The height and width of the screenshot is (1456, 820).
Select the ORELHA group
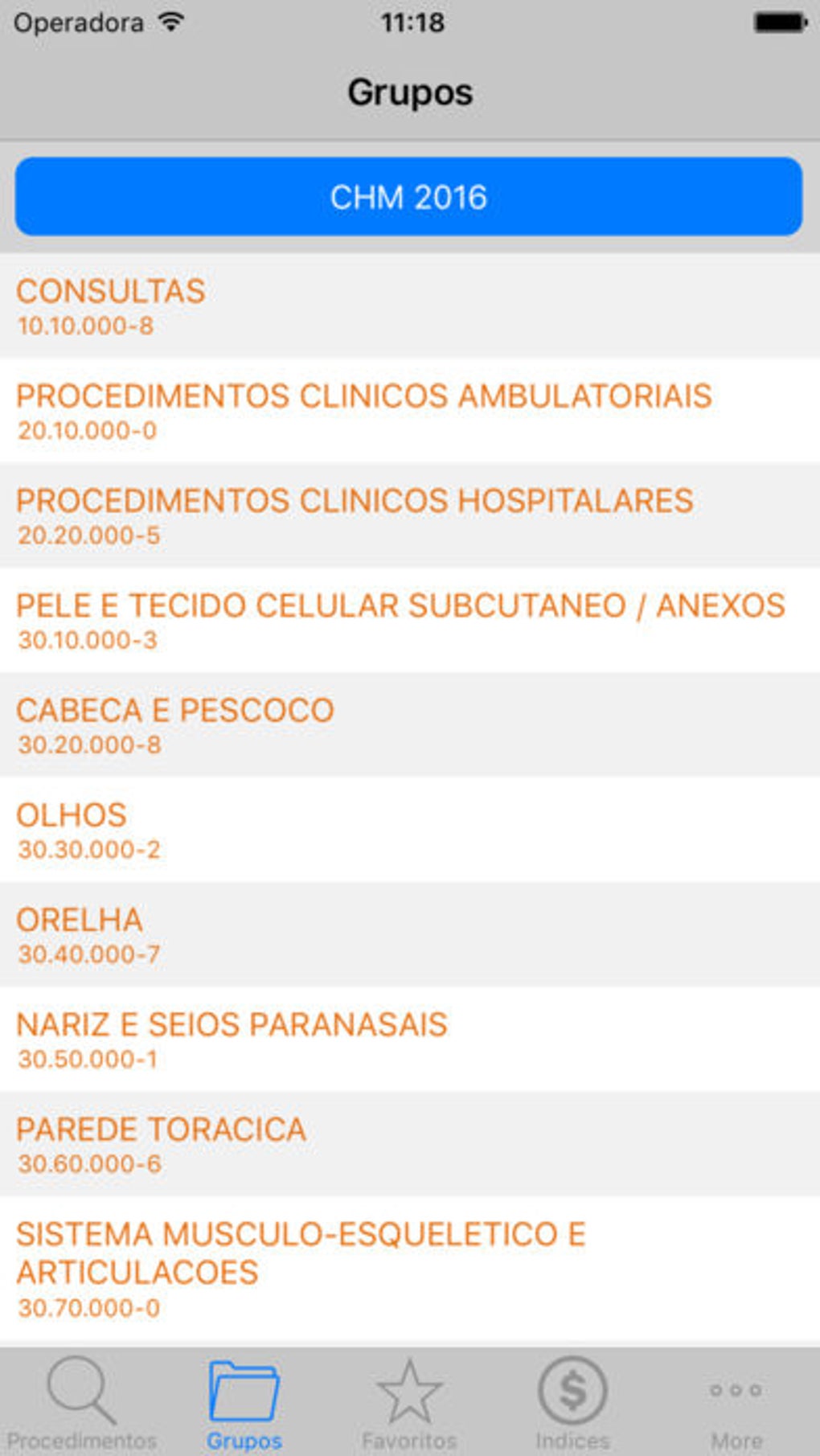[x=410, y=935]
